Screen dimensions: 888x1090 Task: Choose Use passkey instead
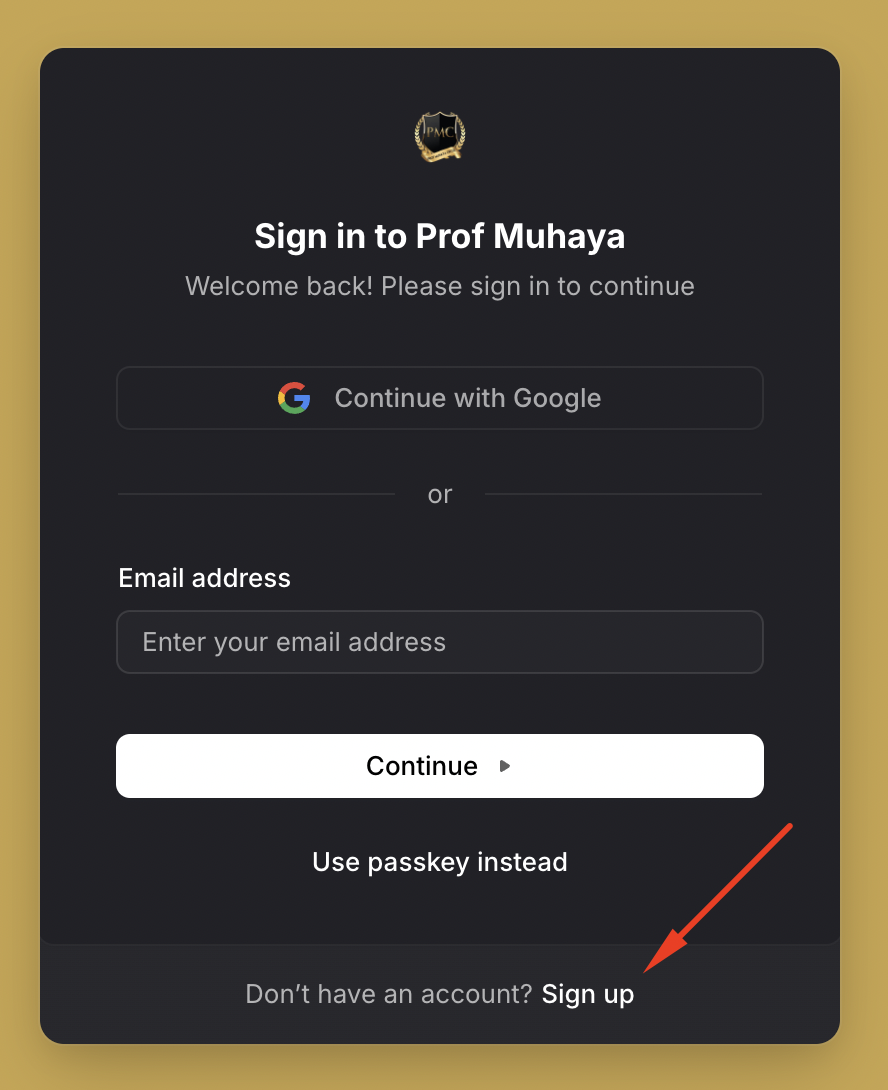(440, 862)
